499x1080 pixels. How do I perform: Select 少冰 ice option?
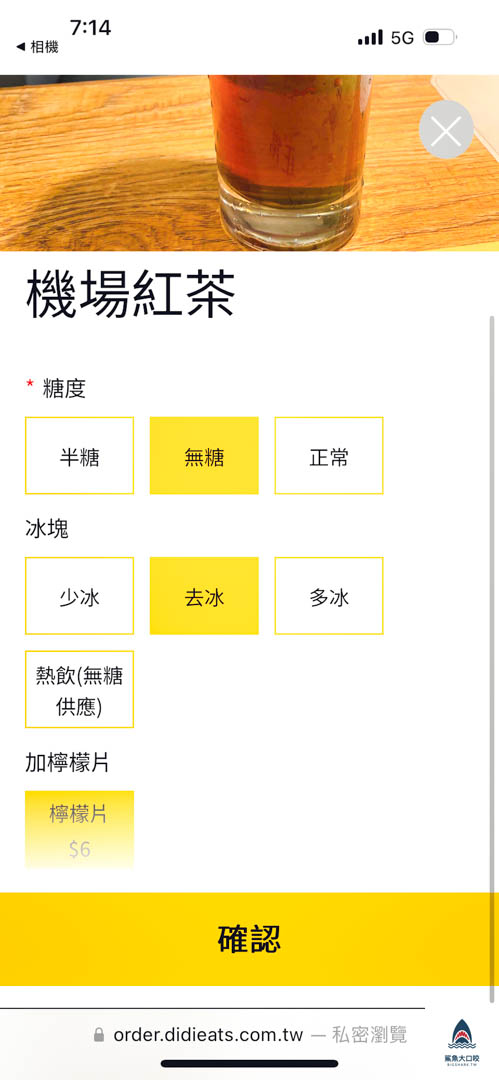[x=79, y=596]
